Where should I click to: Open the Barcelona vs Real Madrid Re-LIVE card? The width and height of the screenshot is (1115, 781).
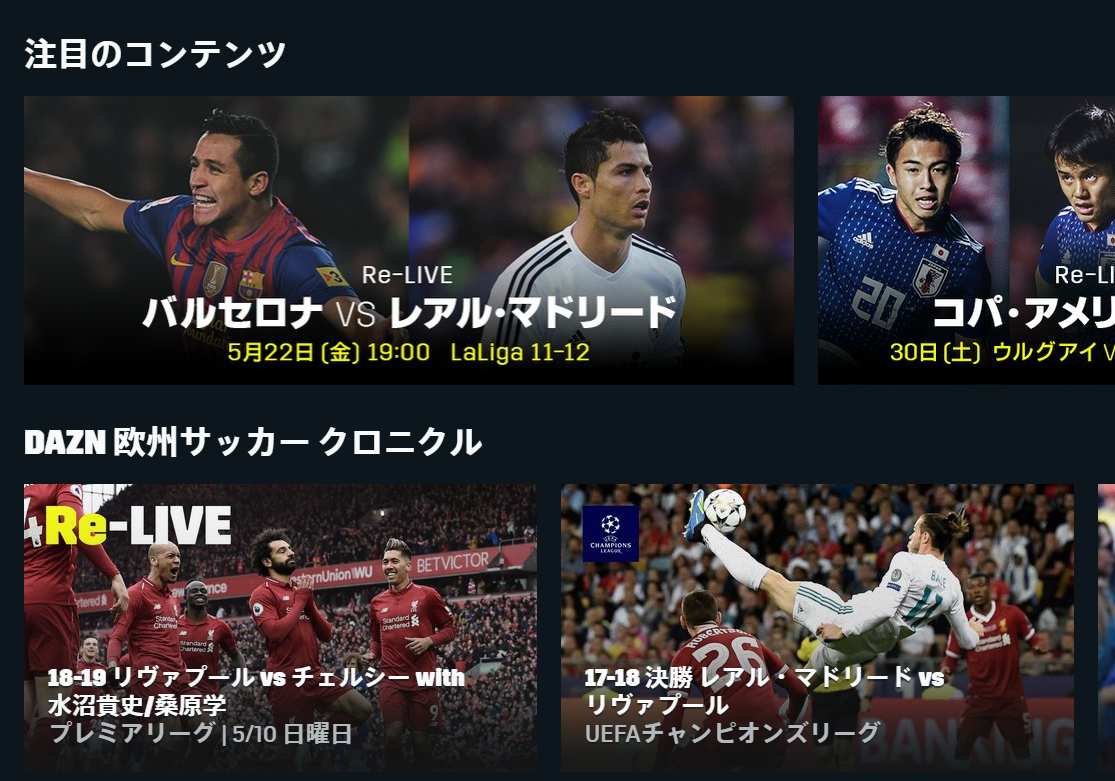[408, 240]
